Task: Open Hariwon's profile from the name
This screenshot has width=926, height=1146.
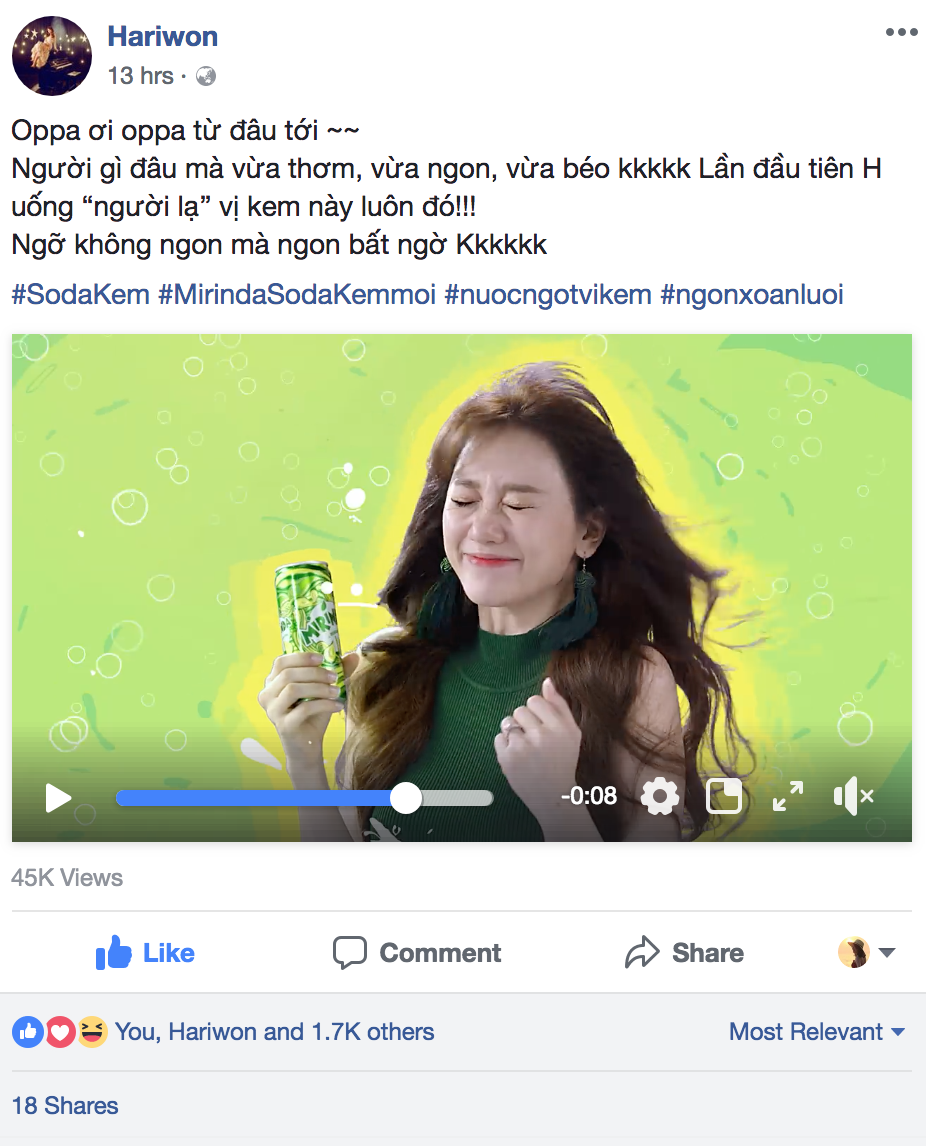Action: coord(162,37)
